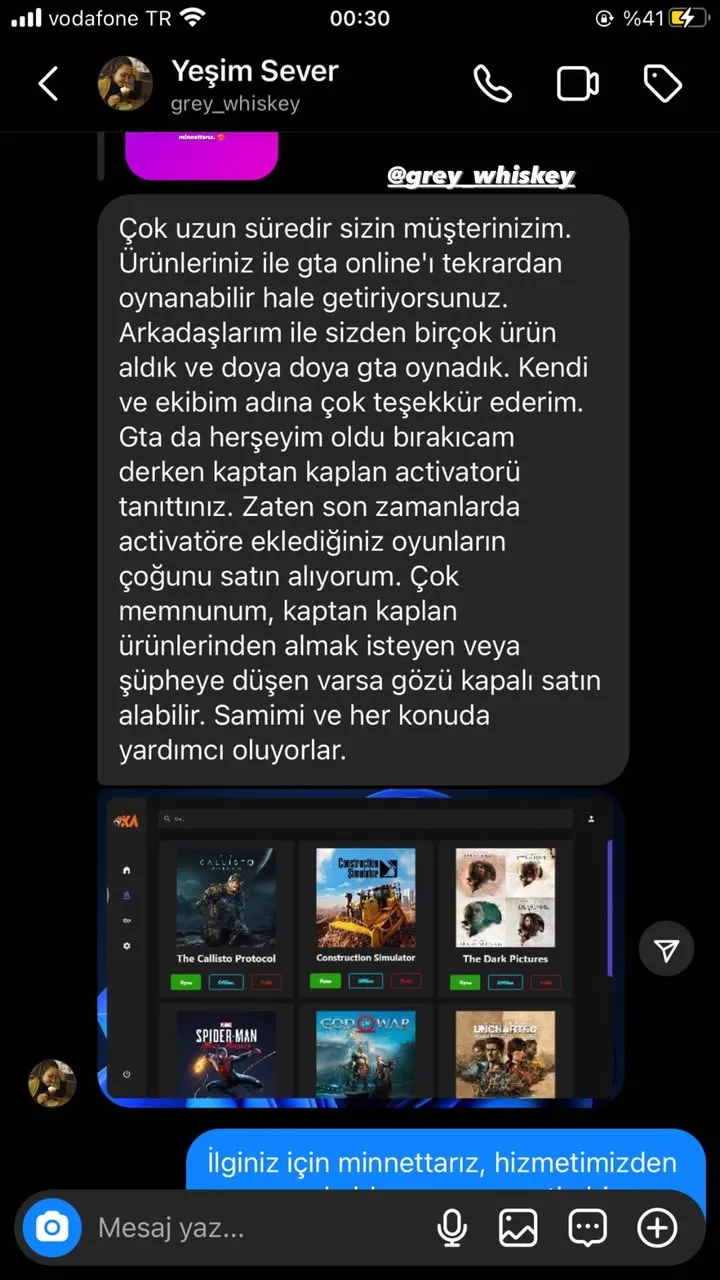Screen dimensions: 720x1280
Task: Open Yeşim Sever's profile details
Action: [x=254, y=84]
